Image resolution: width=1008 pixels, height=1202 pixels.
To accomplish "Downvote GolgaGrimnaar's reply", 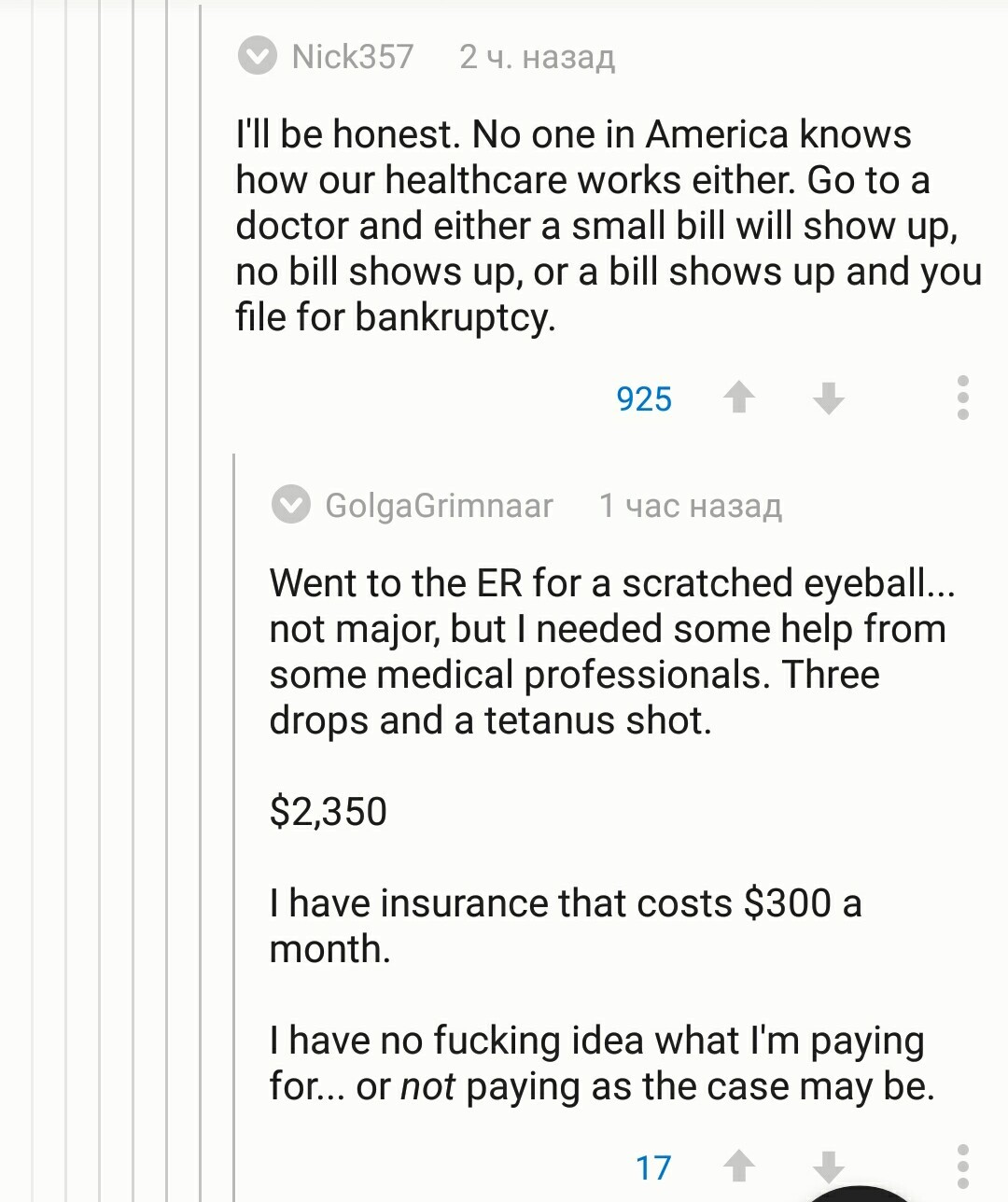I will pyautogui.click(x=828, y=1166).
